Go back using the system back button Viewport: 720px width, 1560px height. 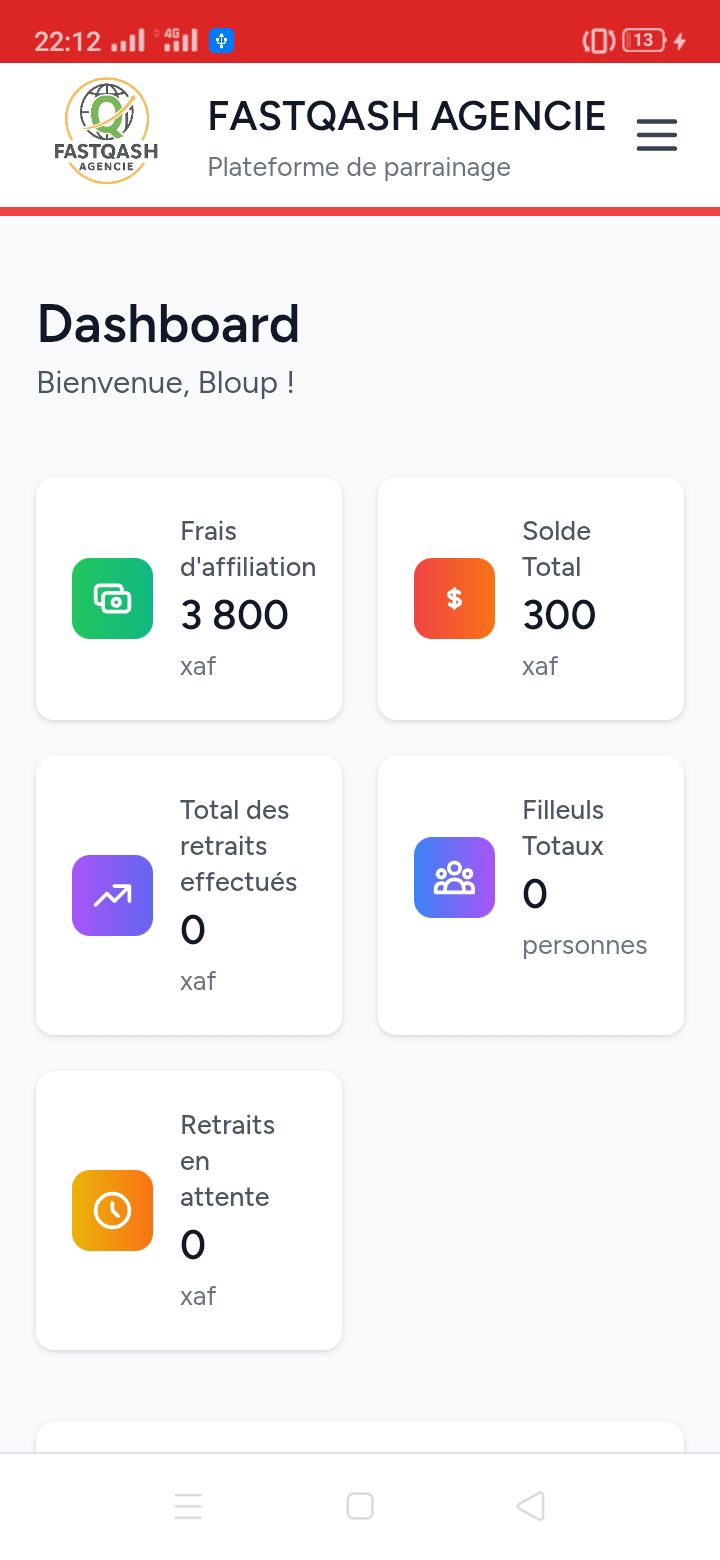click(x=530, y=1506)
